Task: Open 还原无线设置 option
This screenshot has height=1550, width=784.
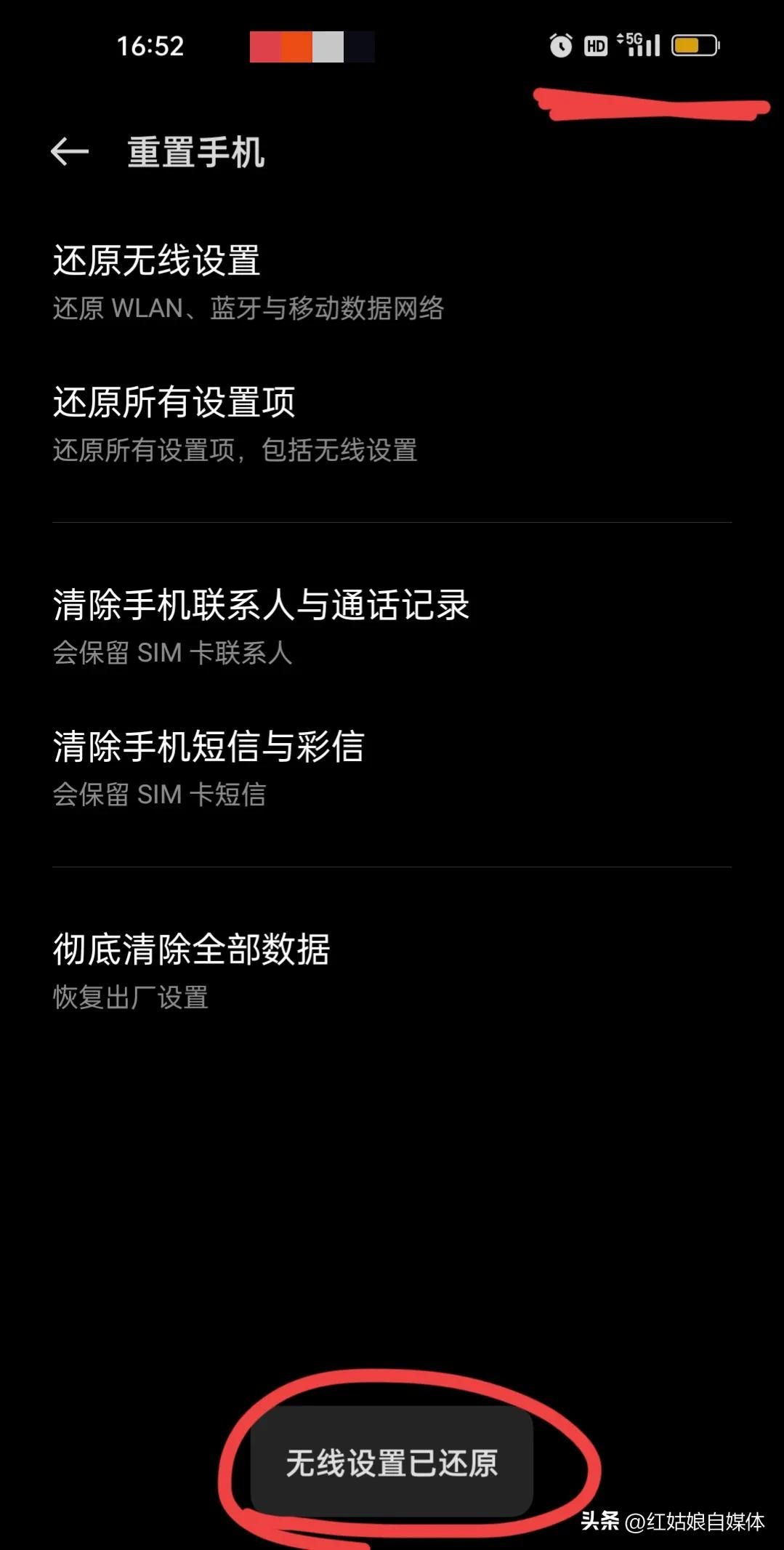Action: pyautogui.click(x=392, y=282)
